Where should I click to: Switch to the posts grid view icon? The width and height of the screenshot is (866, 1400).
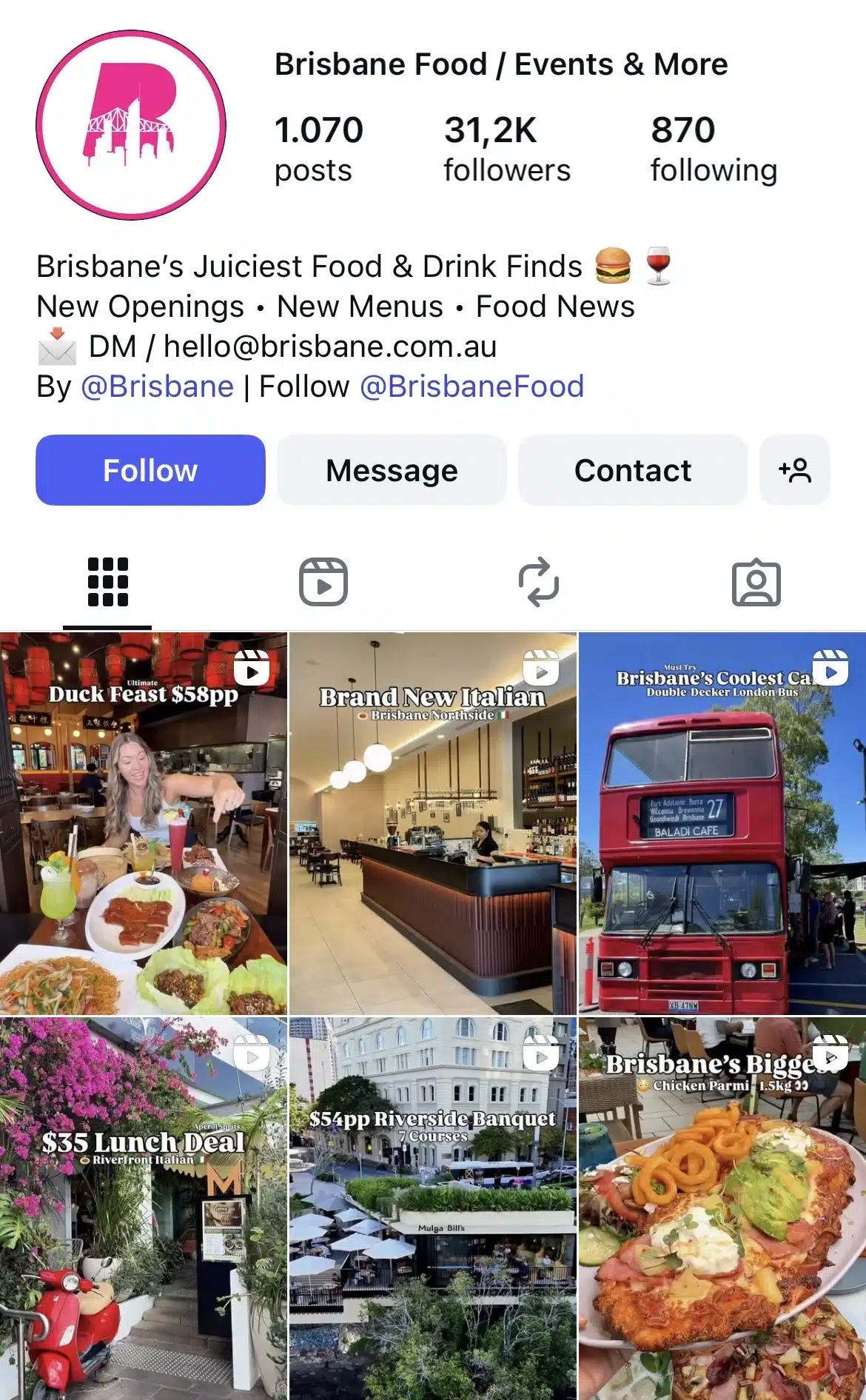(108, 582)
